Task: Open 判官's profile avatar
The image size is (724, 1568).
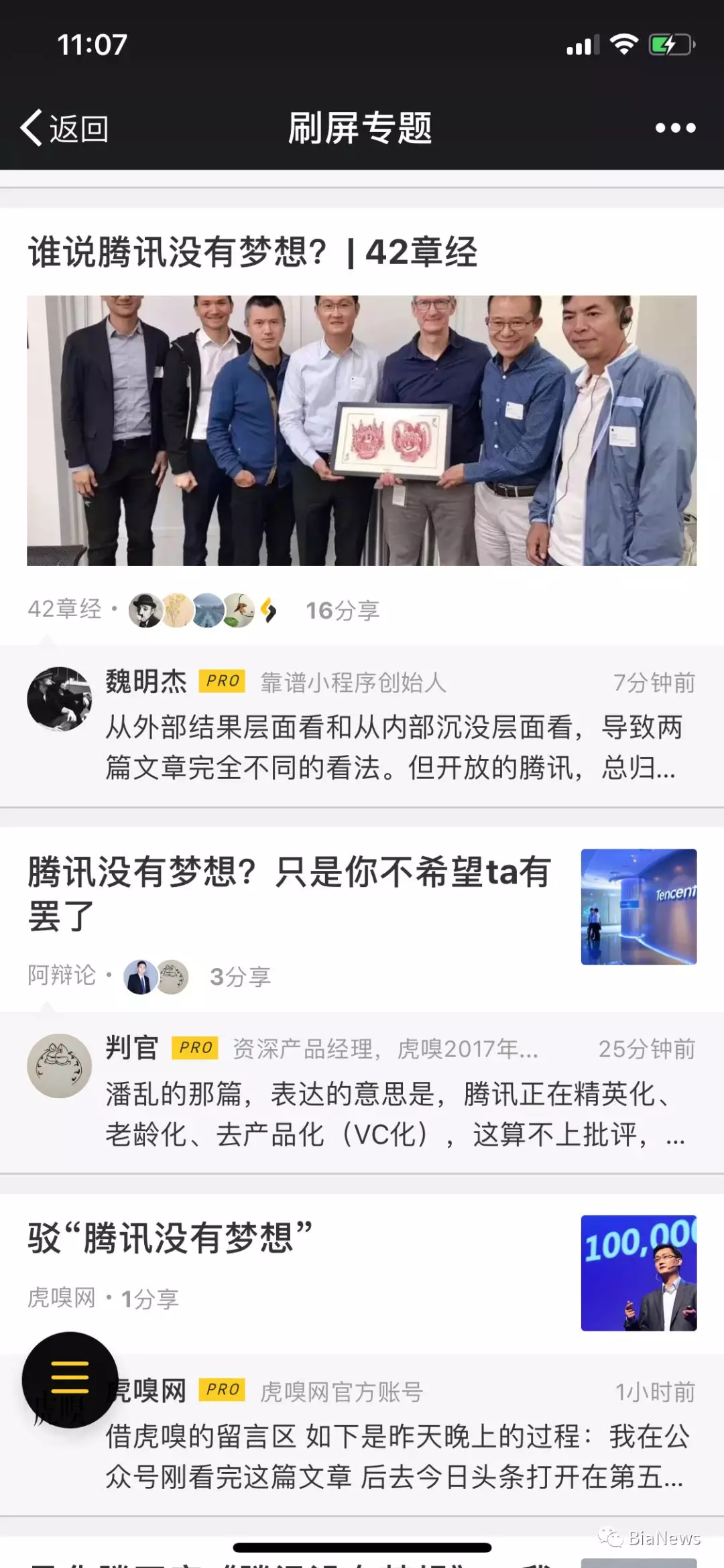Action: (59, 1065)
